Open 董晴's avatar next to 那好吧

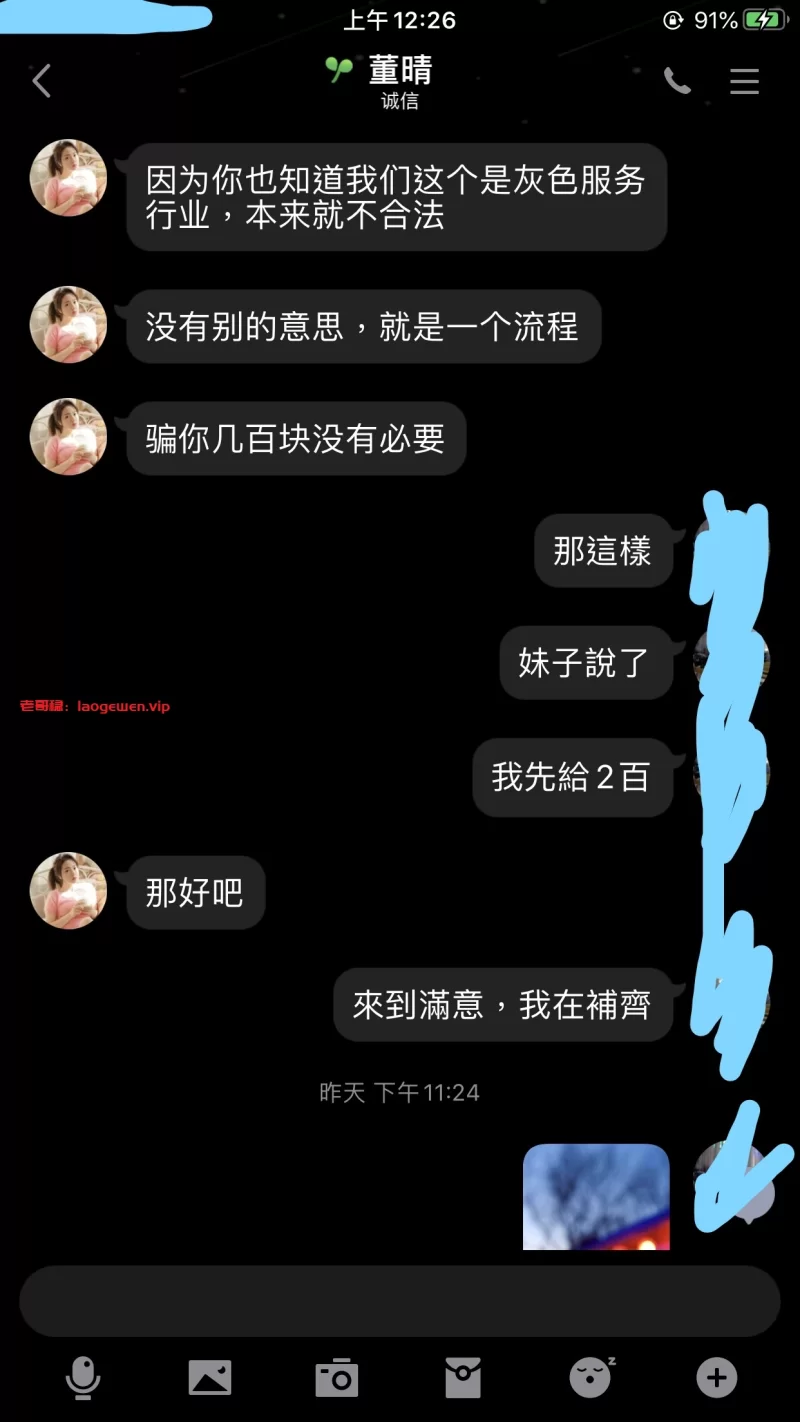[x=68, y=890]
